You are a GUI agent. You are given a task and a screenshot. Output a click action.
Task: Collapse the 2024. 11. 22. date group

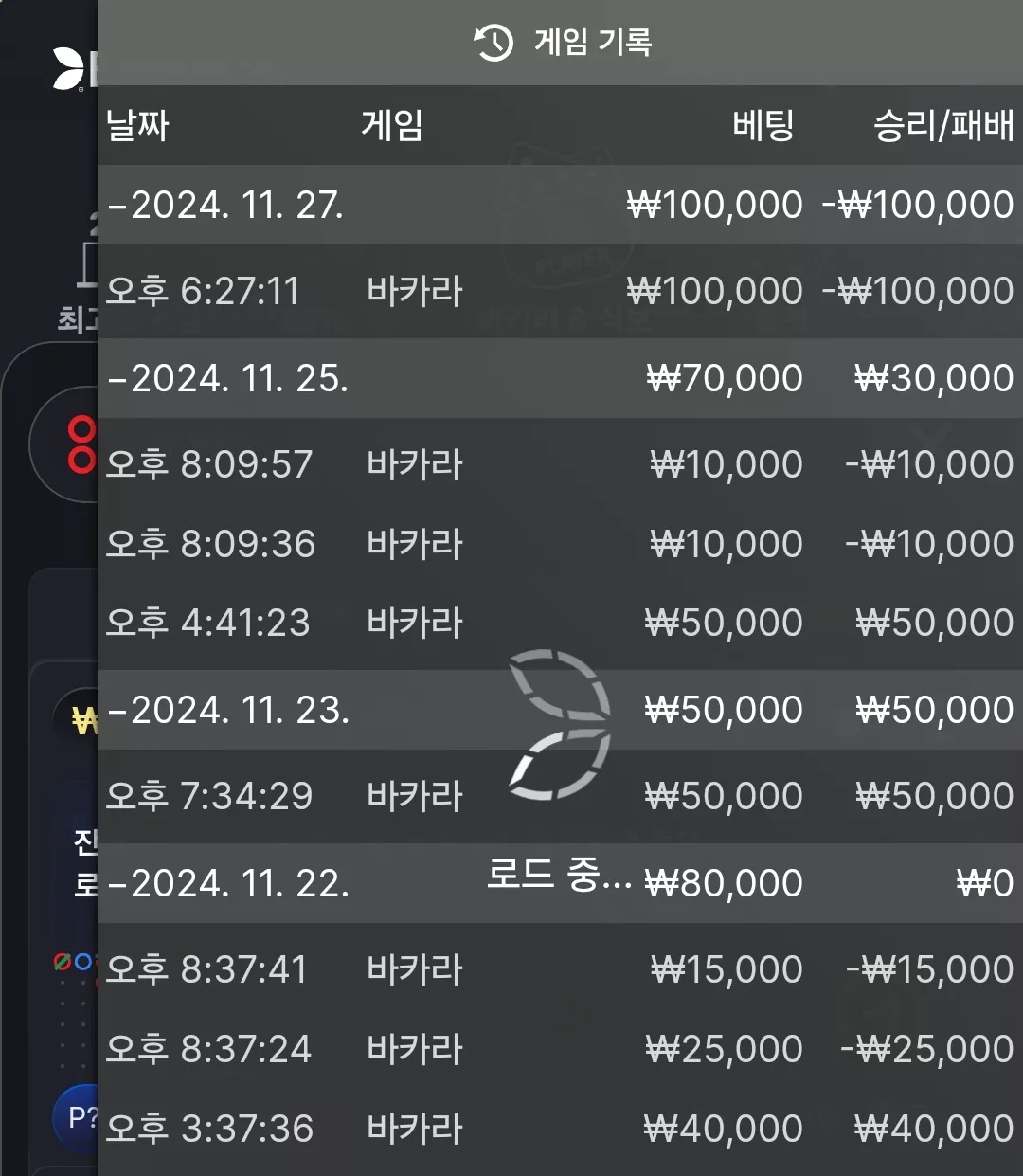pos(560,883)
